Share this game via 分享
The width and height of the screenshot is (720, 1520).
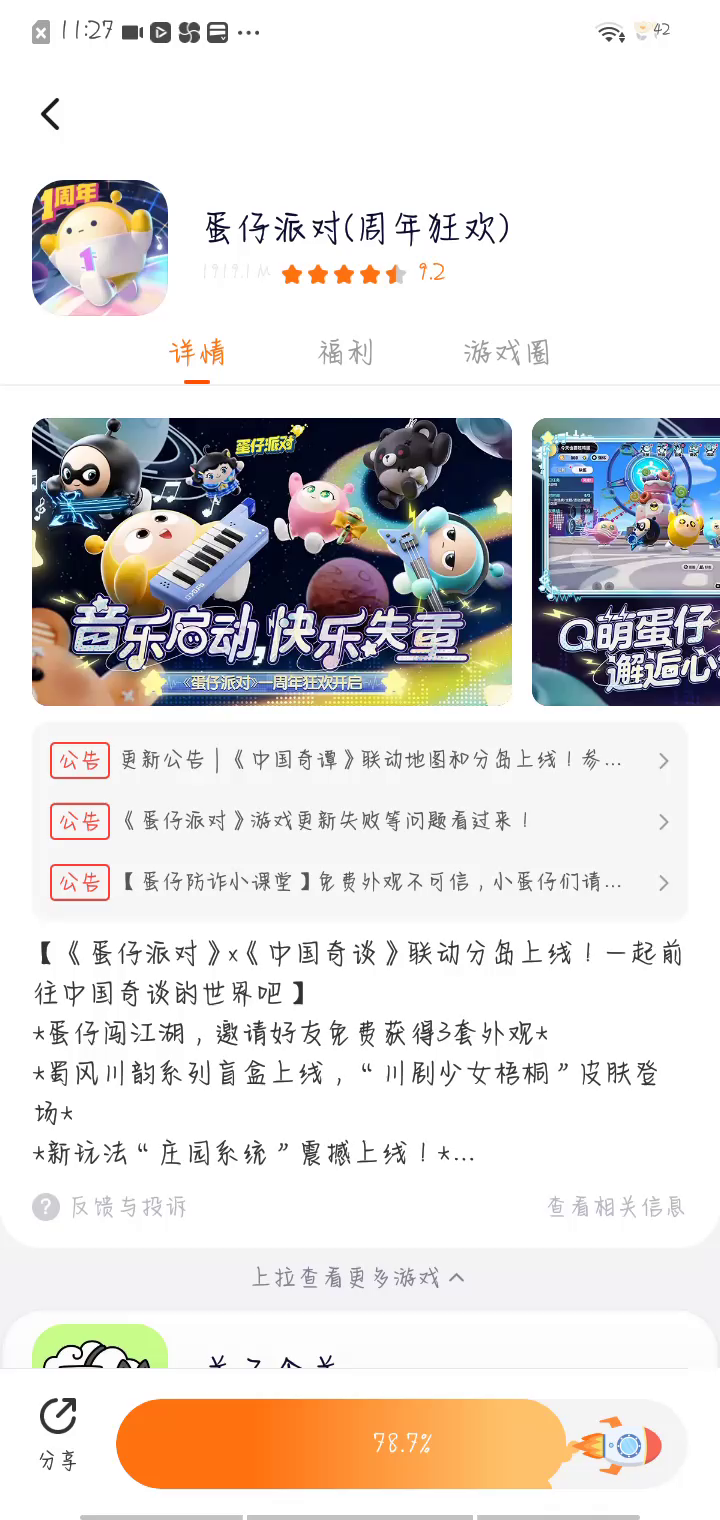click(58, 1434)
